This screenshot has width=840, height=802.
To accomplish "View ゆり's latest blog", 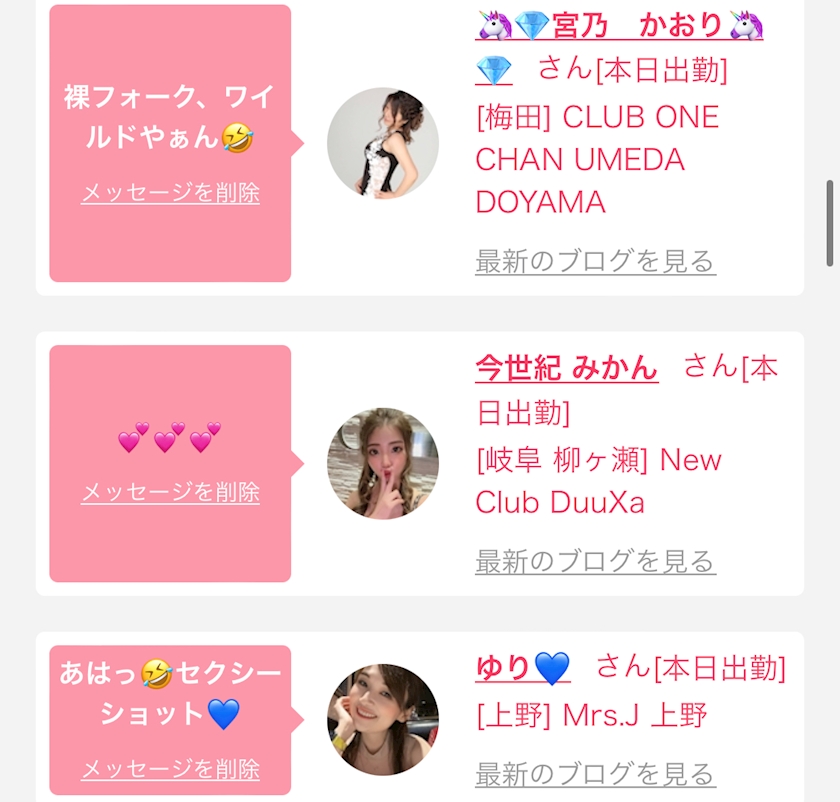I will point(595,774).
